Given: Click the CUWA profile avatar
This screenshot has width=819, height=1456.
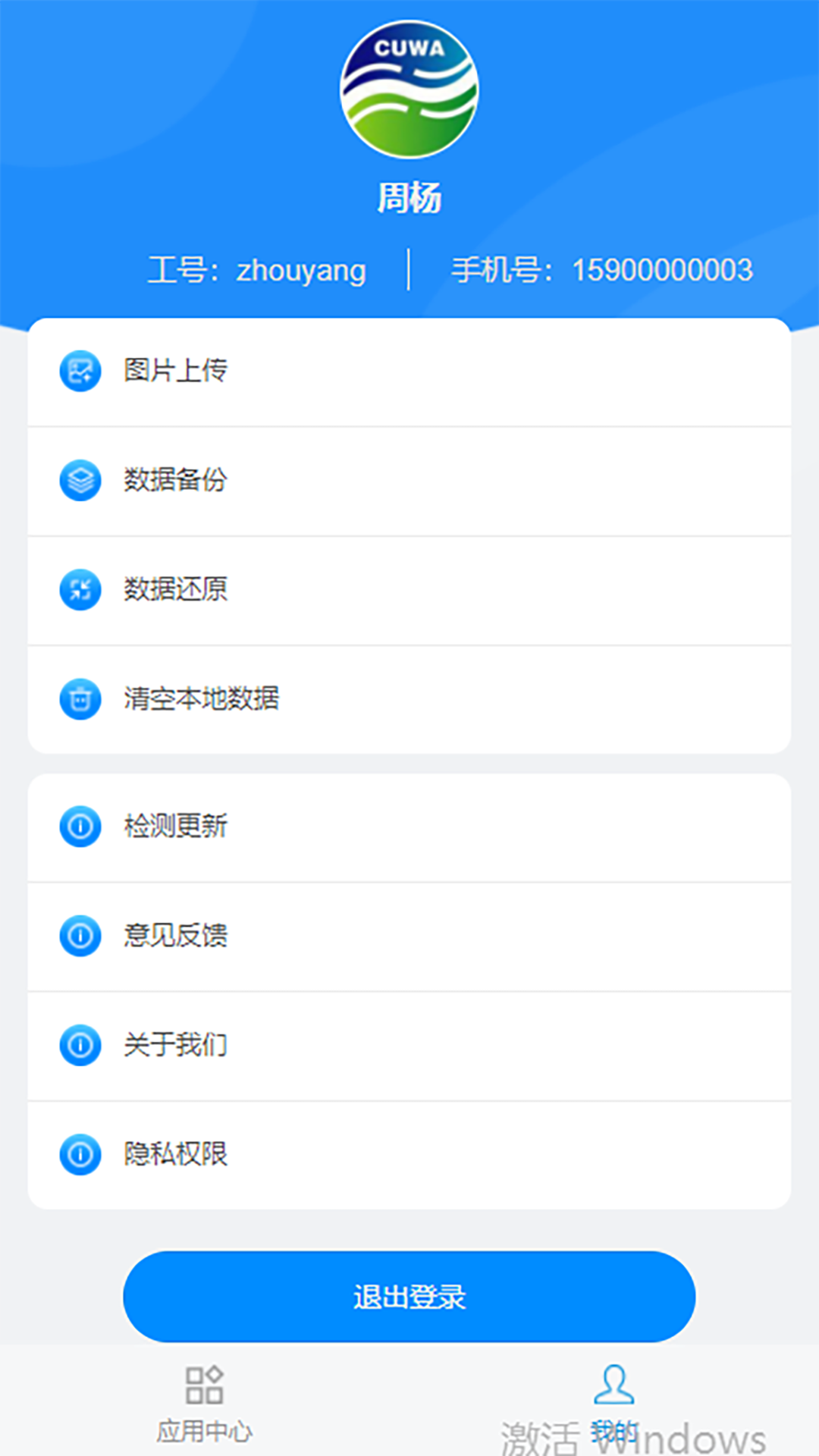Looking at the screenshot, I should (409, 89).
